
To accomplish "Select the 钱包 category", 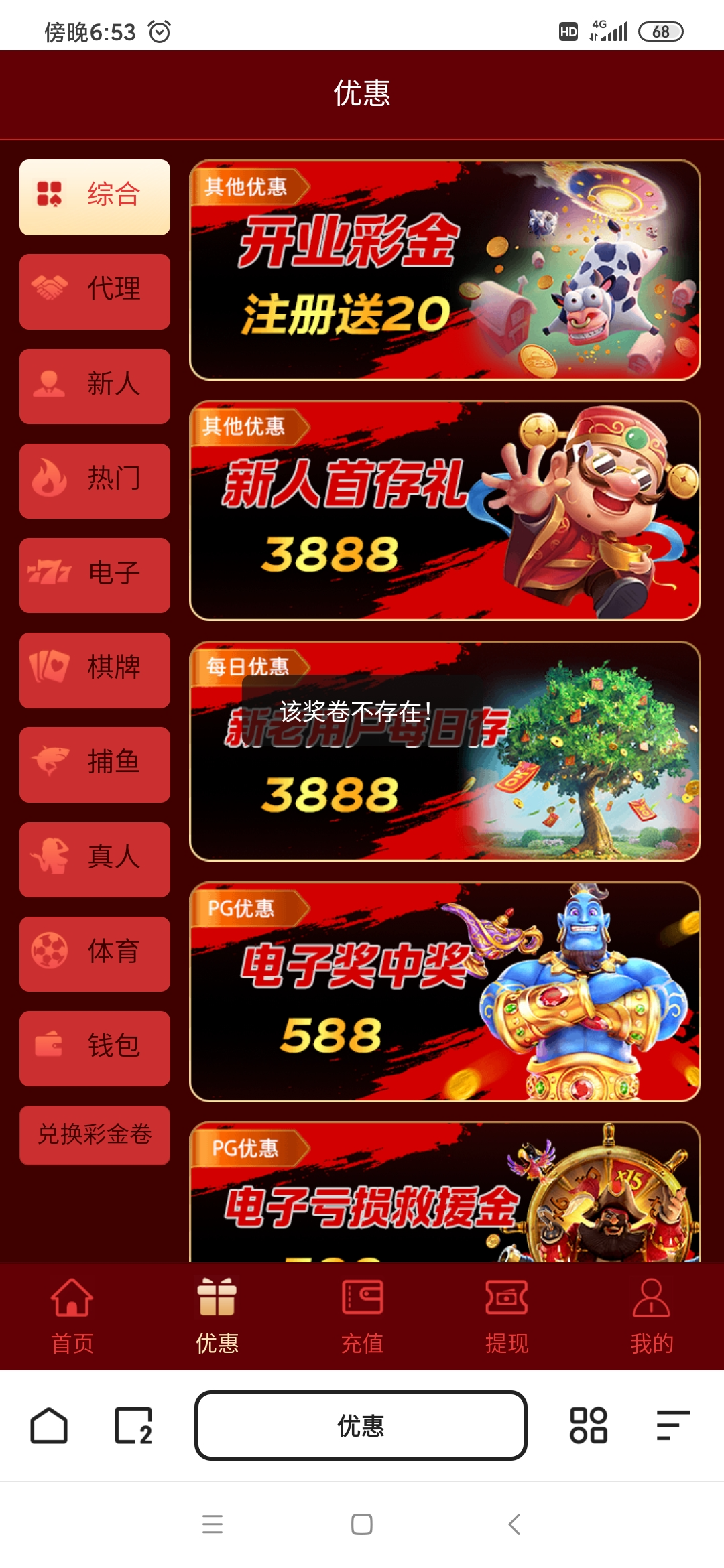I will 95,1048.
